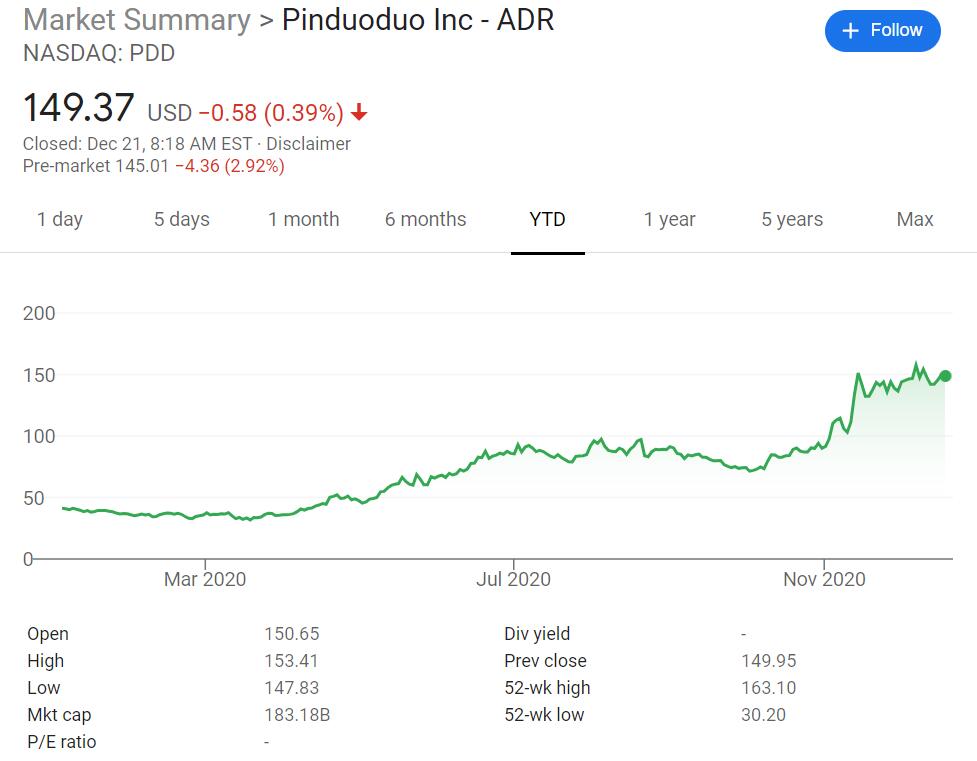Switch to the 1 day range
The height and width of the screenshot is (761, 977).
click(60, 220)
